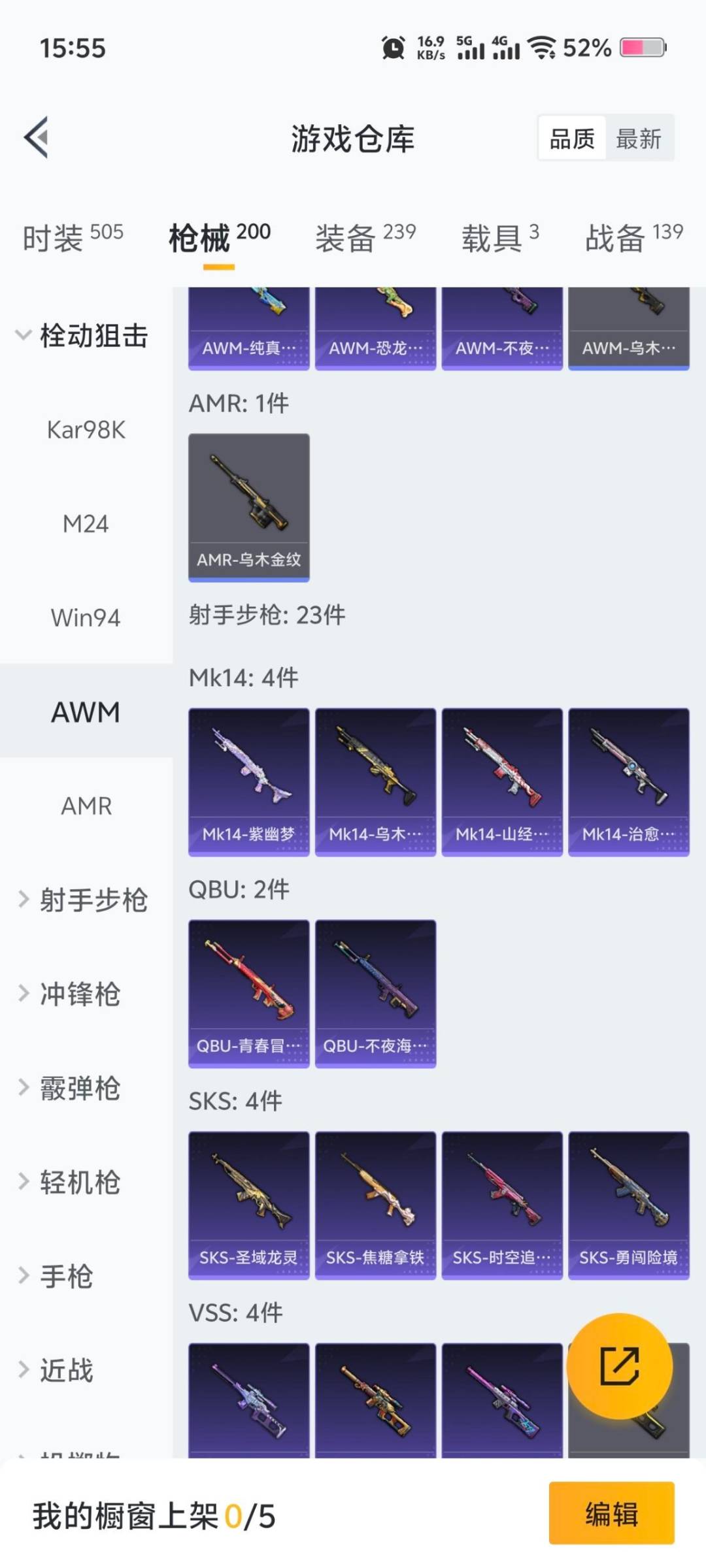The height and width of the screenshot is (1568, 706).
Task: Tap the 编辑 button at the bottom
Action: click(611, 1516)
